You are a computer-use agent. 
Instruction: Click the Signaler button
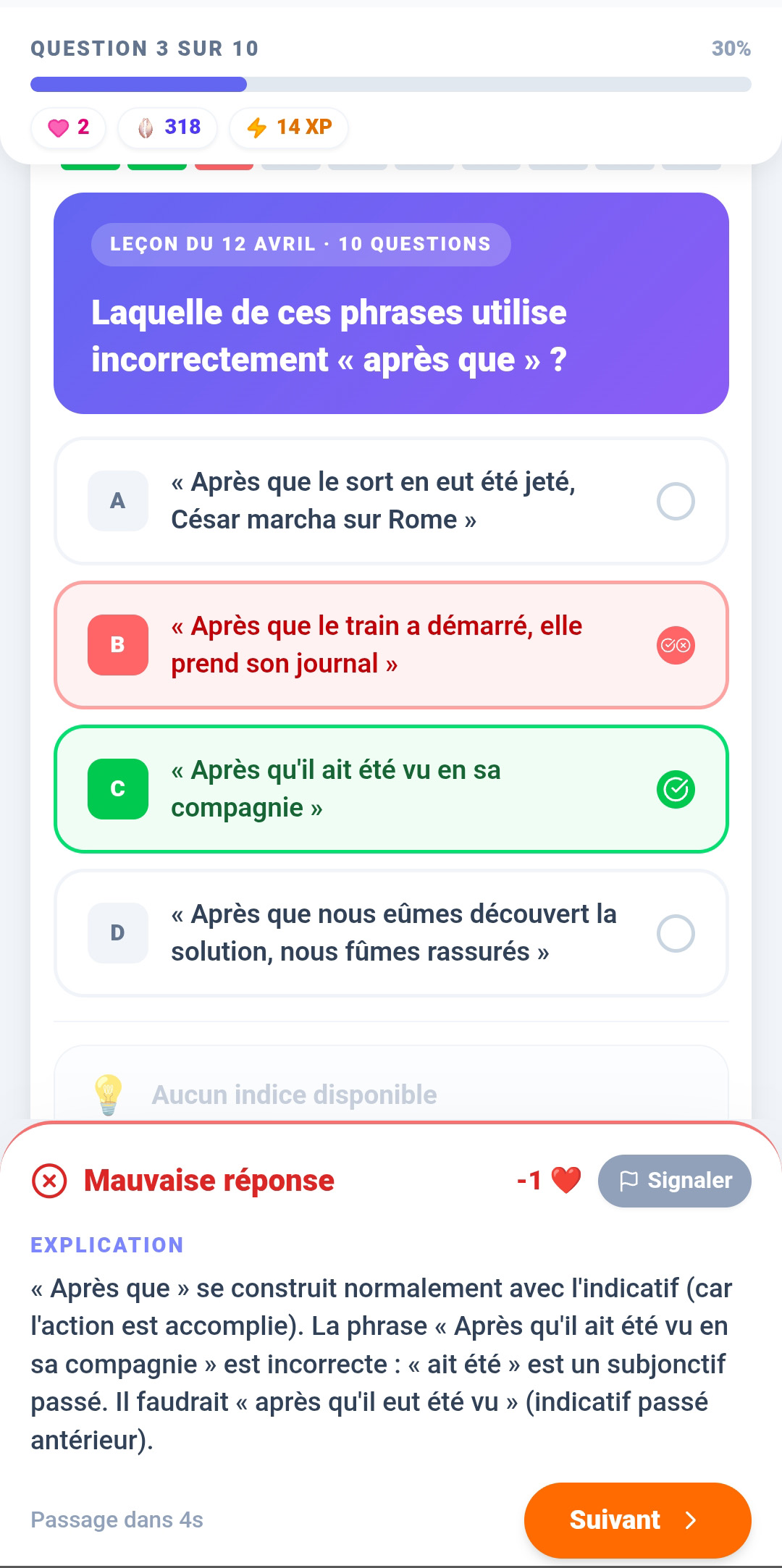point(674,1181)
